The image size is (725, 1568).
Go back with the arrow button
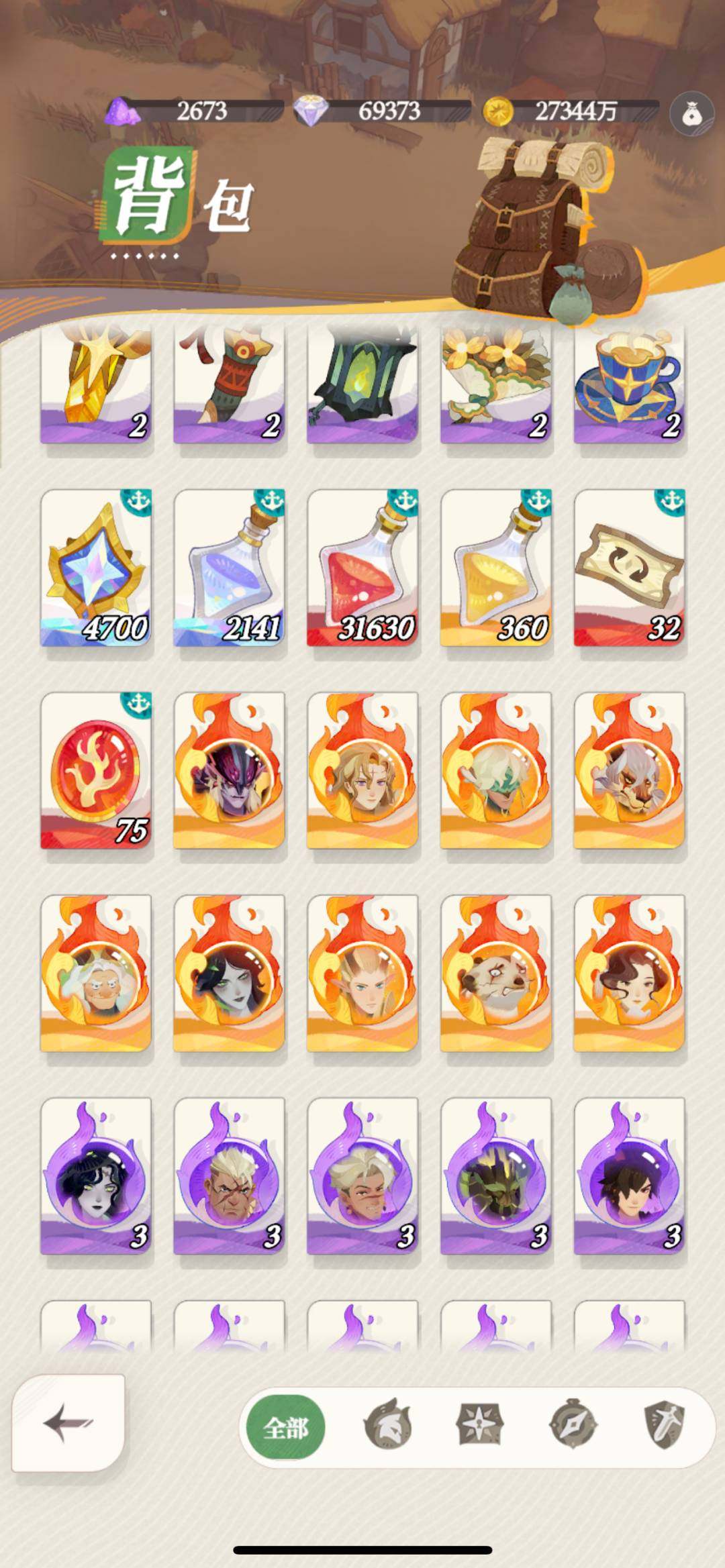pyautogui.click(x=68, y=1422)
